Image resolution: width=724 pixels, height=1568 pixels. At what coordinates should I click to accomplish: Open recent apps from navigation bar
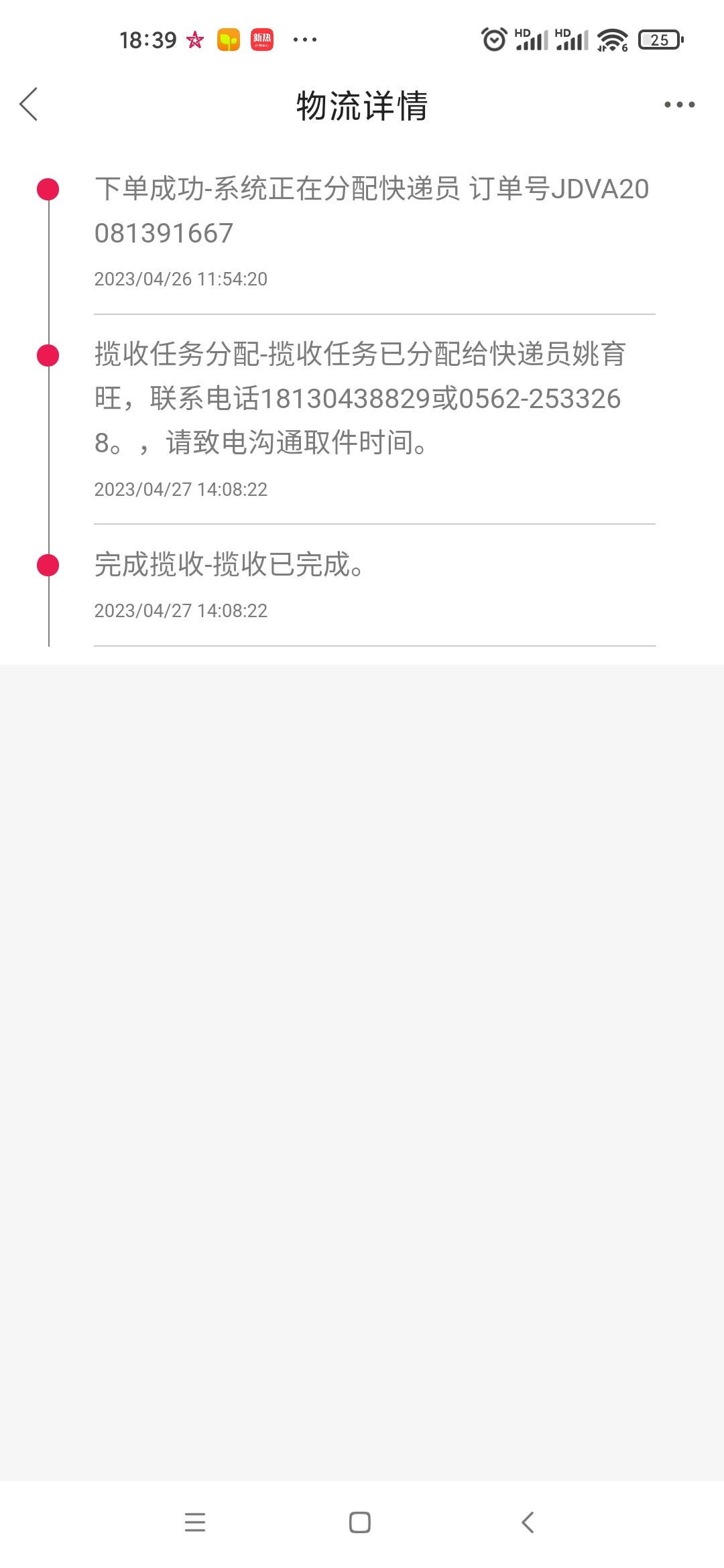click(x=195, y=1522)
